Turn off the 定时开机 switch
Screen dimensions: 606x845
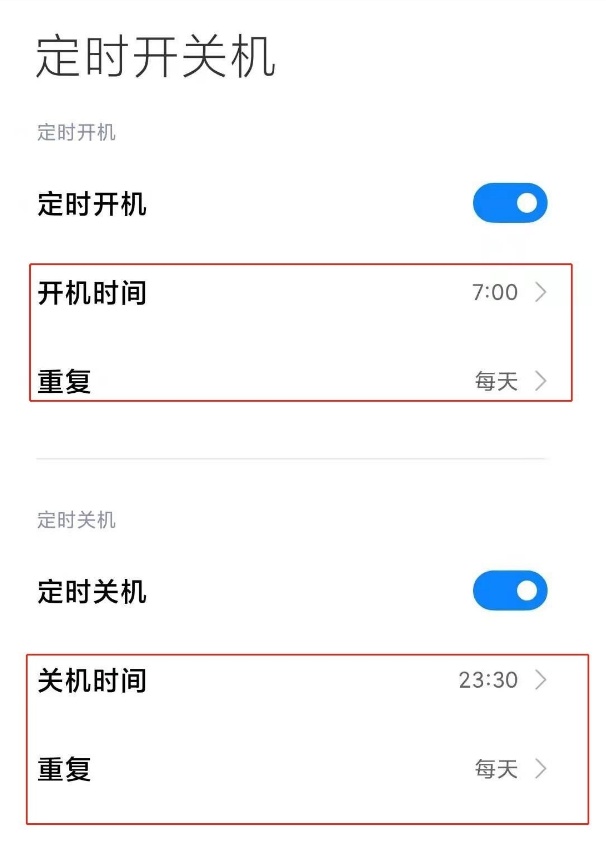point(510,204)
